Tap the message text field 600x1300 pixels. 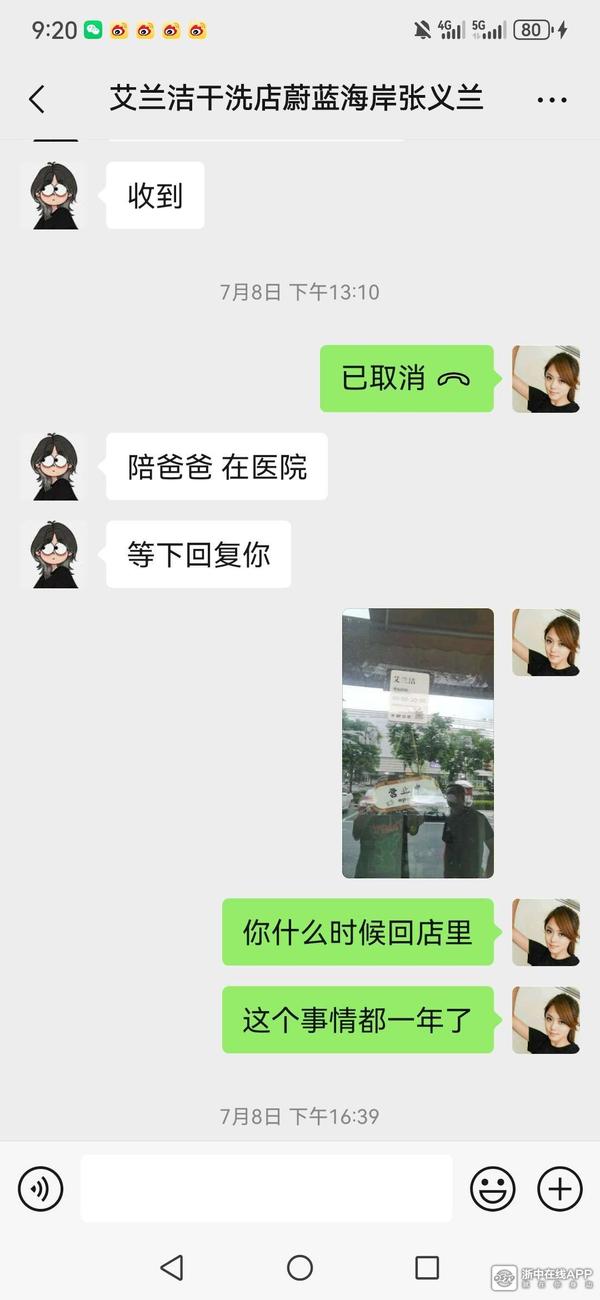(266, 1189)
